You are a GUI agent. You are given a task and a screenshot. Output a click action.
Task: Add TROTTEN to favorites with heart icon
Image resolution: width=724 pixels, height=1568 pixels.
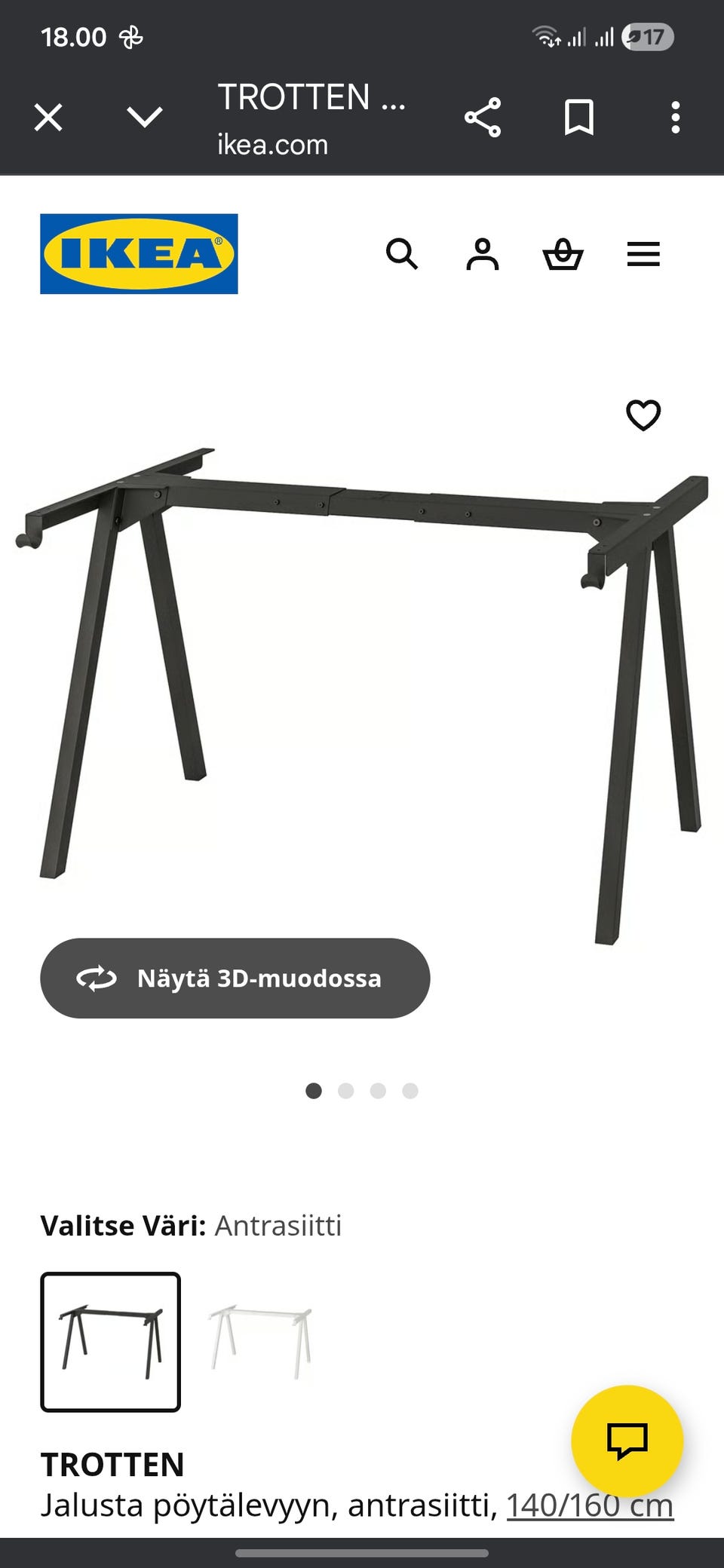click(x=645, y=415)
